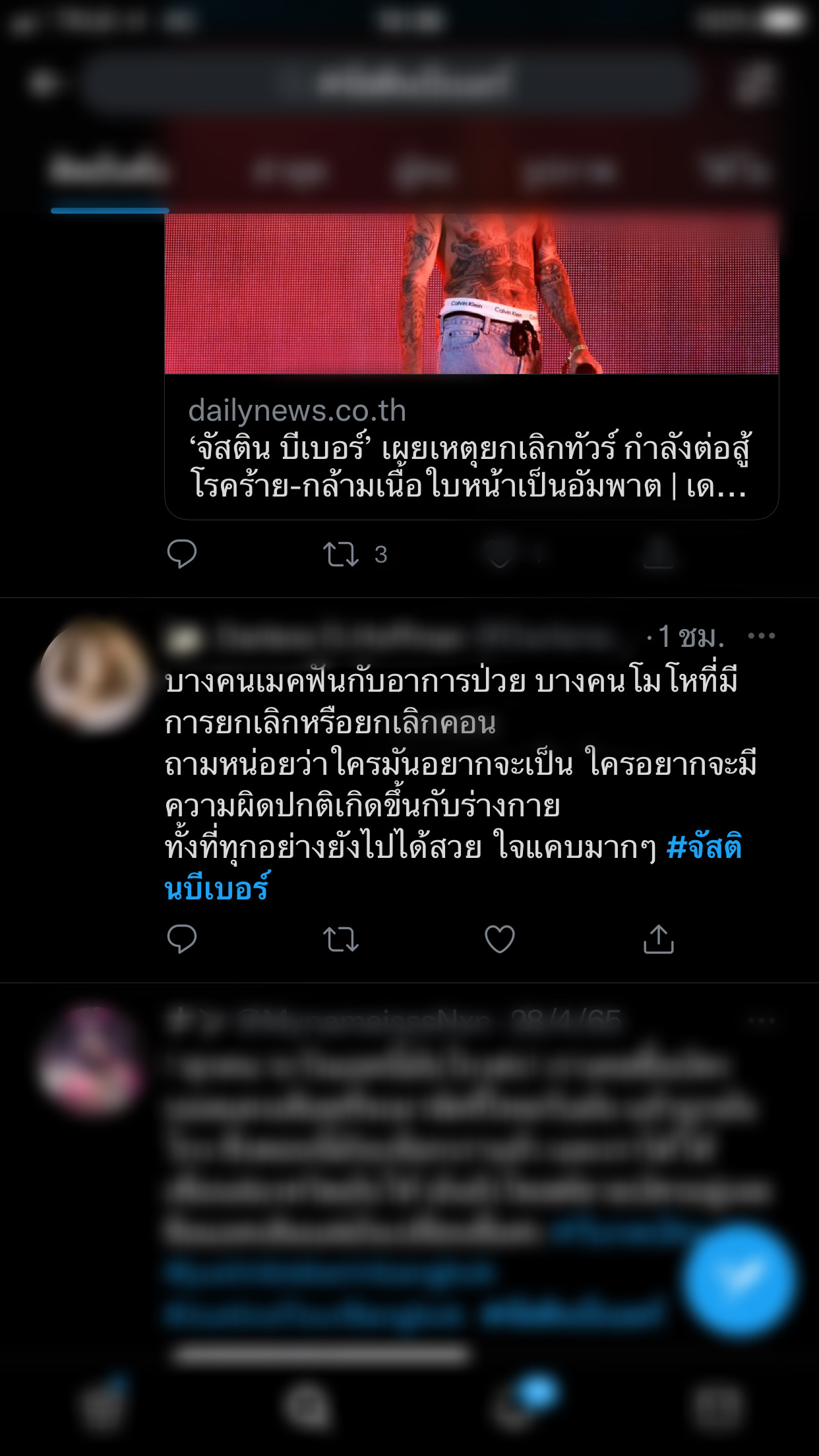
Task: Reply to the dailynews article tweet
Action: (182, 554)
